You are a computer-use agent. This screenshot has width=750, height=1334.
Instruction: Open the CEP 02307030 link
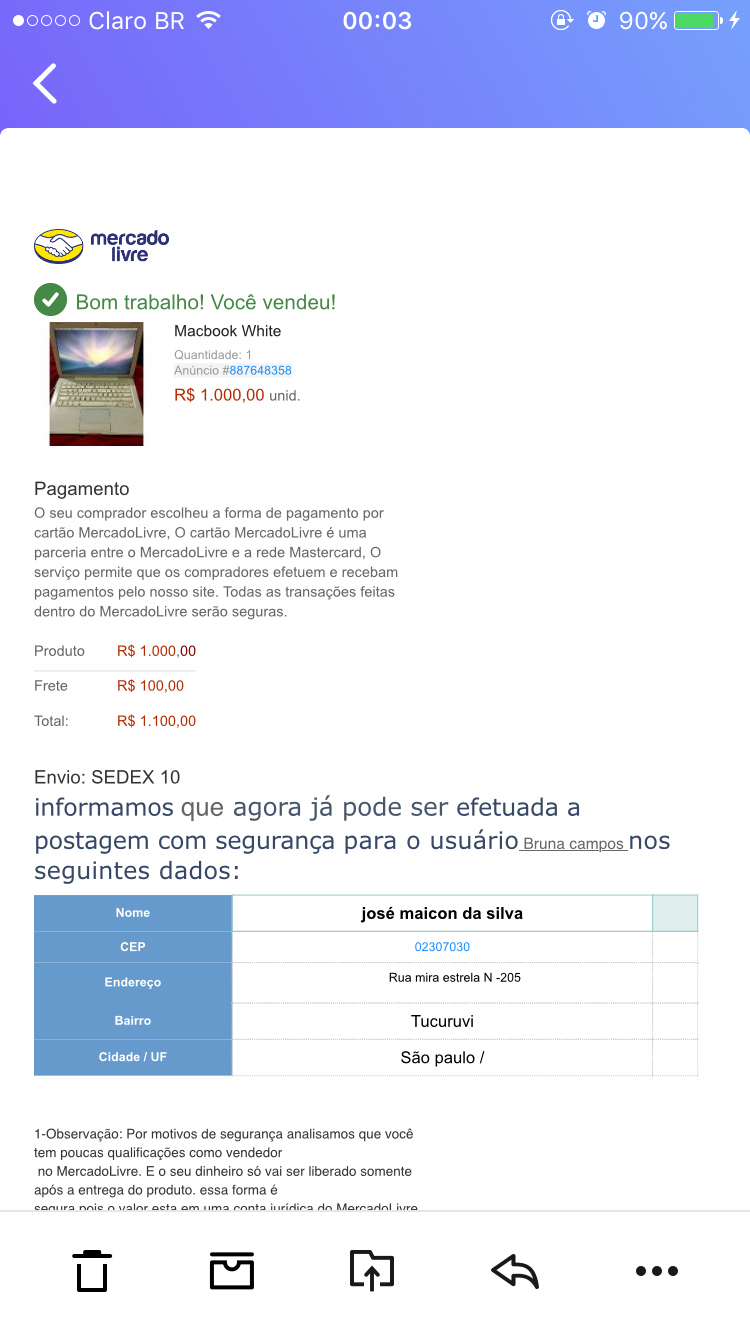(x=442, y=947)
